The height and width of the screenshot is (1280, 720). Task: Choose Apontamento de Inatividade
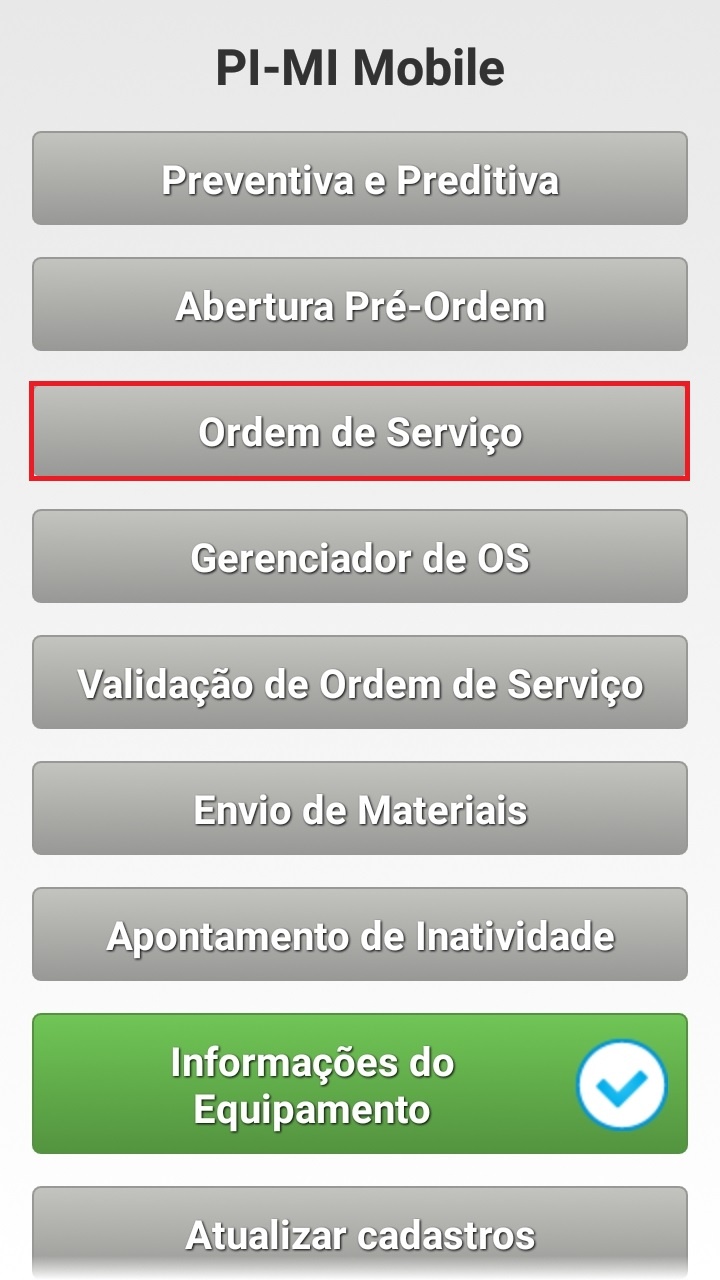click(x=360, y=935)
